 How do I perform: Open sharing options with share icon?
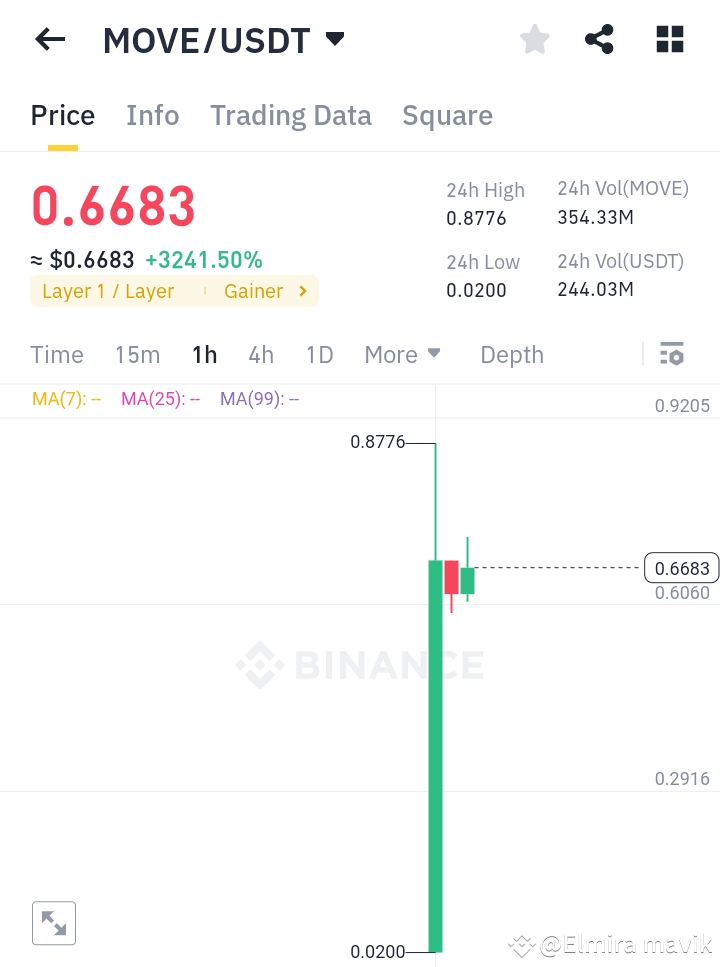pos(599,39)
